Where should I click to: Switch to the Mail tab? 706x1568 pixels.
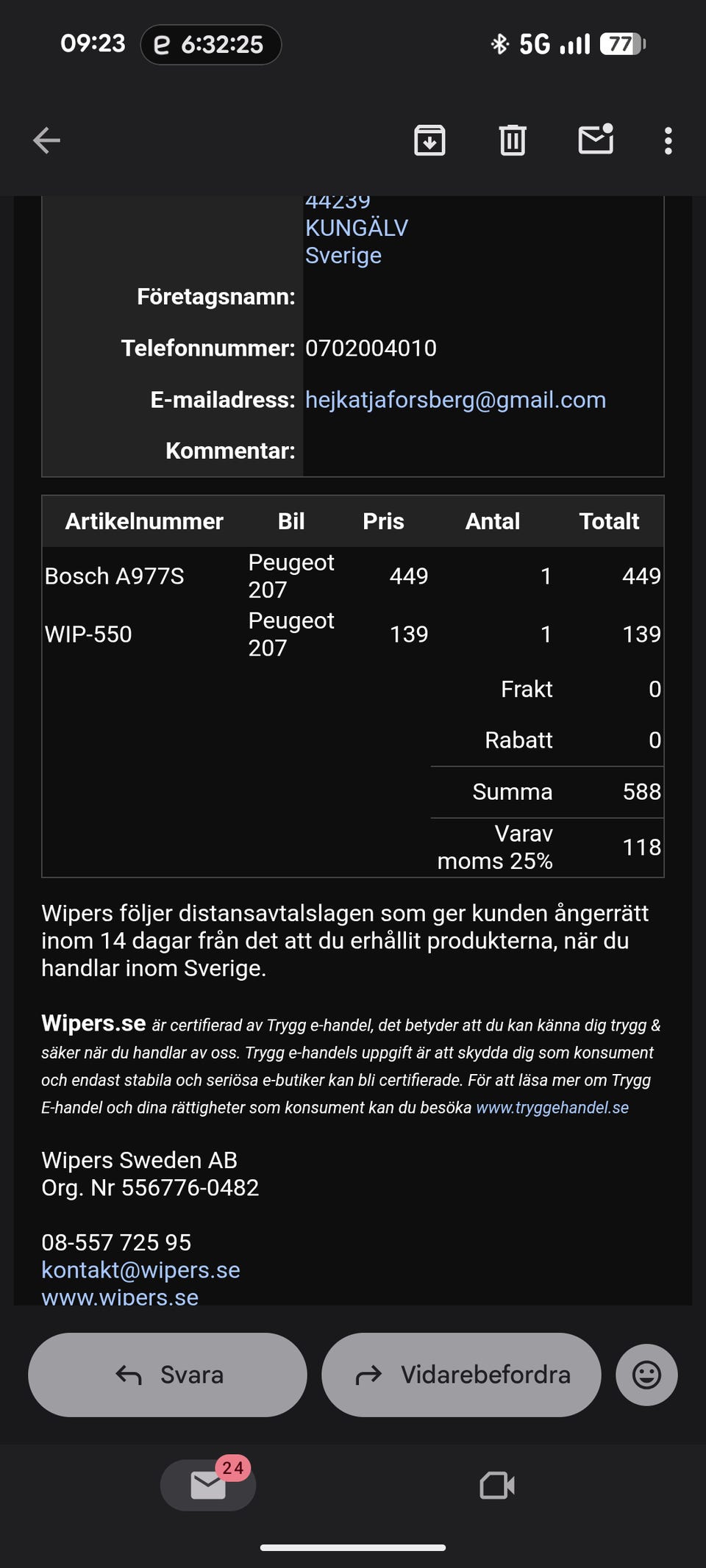(208, 1485)
